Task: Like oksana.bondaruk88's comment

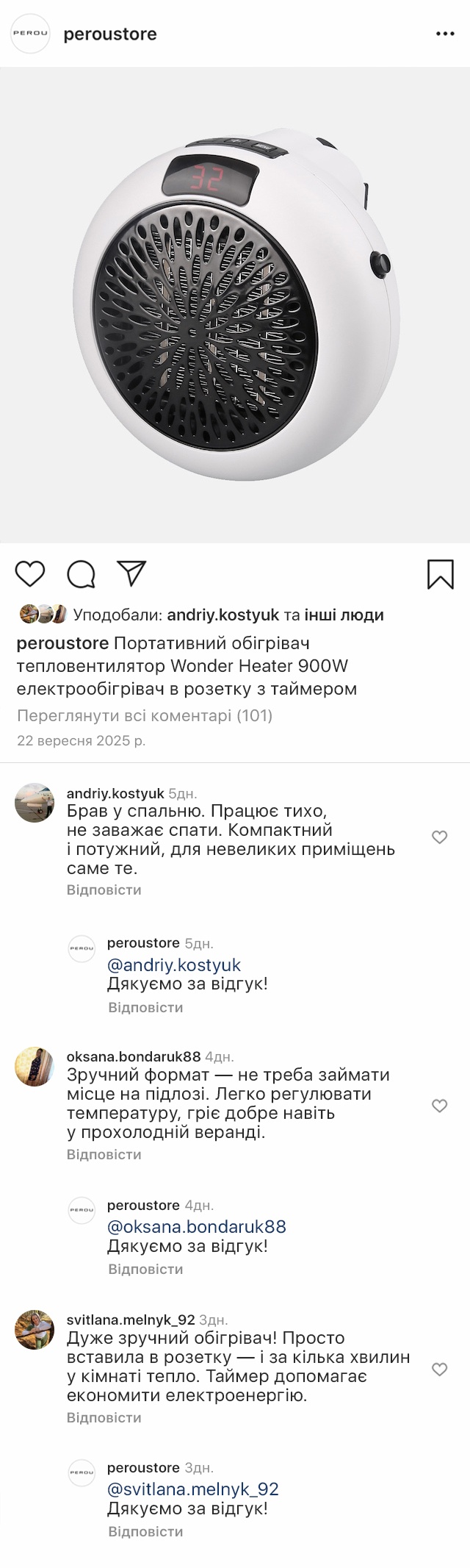Action: [x=439, y=1106]
